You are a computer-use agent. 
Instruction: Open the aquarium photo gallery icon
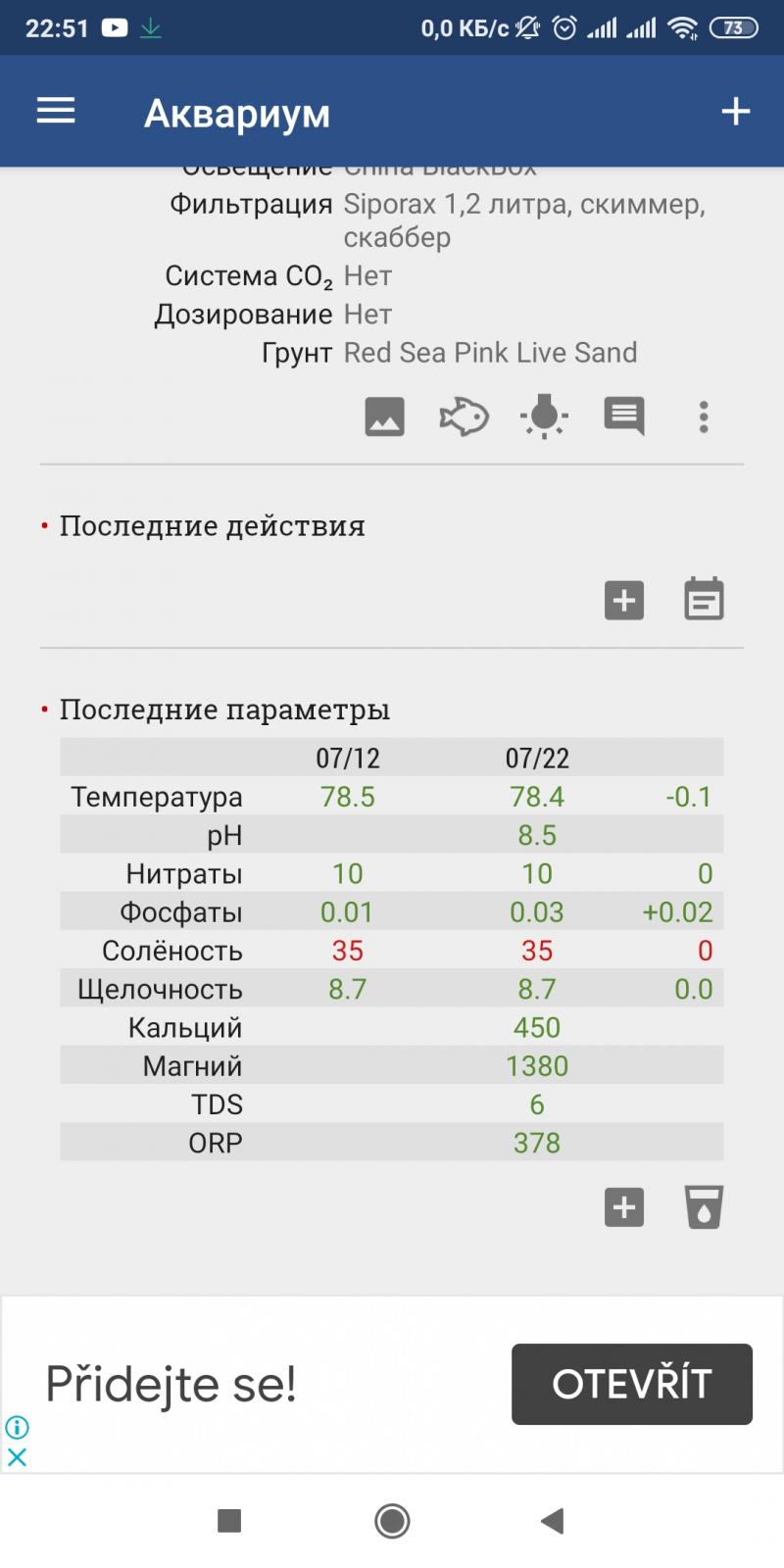(385, 417)
